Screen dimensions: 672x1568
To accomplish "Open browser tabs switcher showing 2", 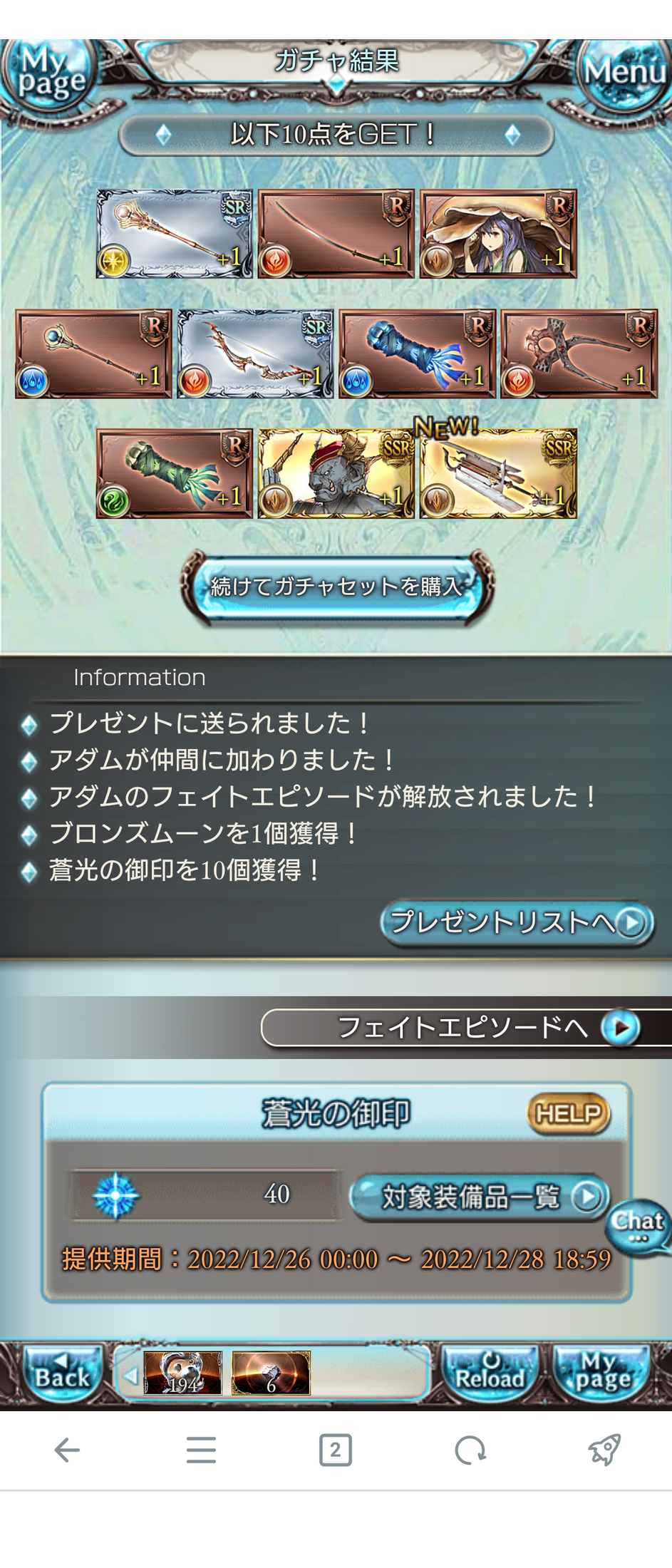I will pyautogui.click(x=336, y=1450).
